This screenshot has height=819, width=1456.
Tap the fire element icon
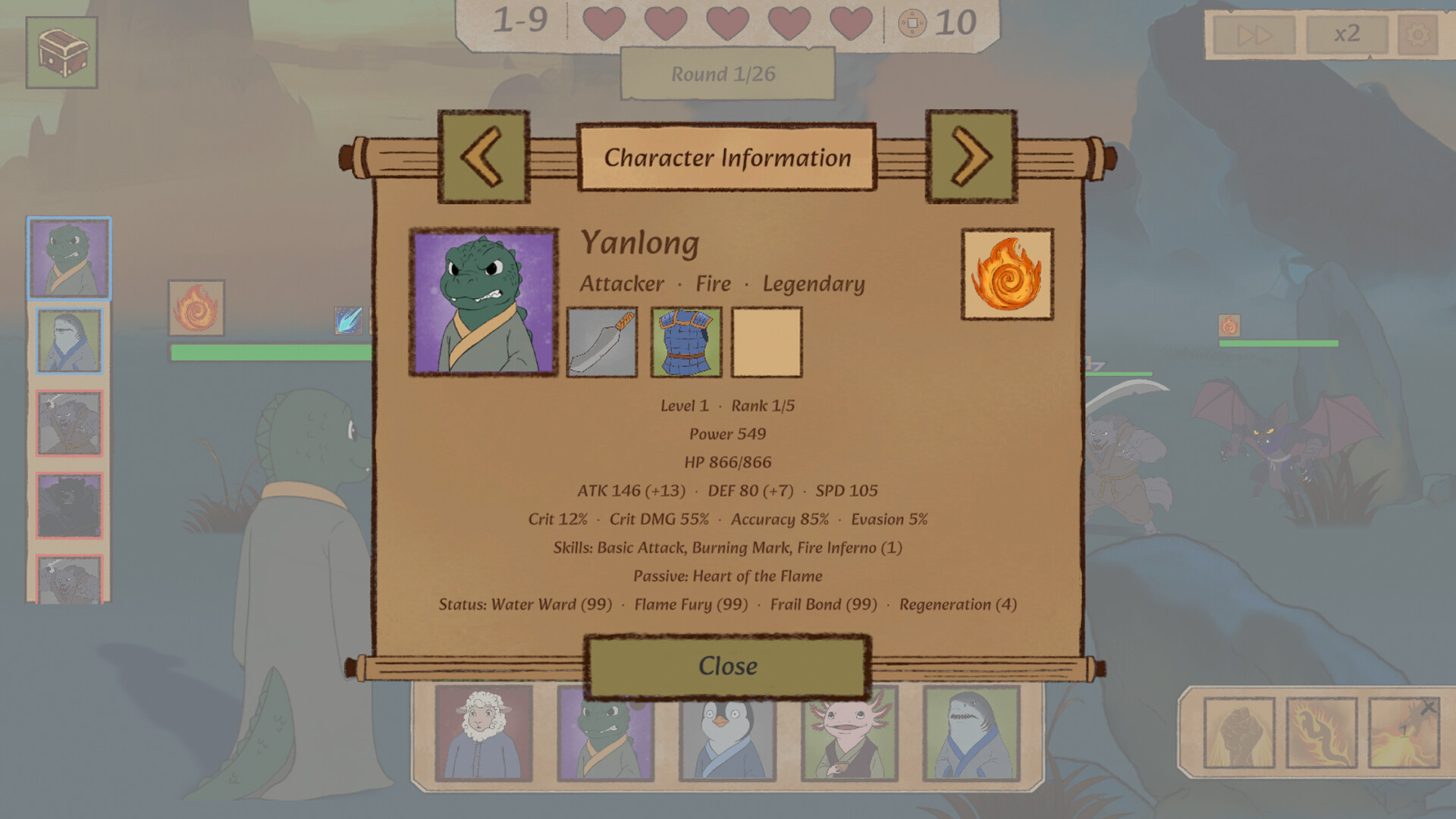pyautogui.click(x=1007, y=275)
